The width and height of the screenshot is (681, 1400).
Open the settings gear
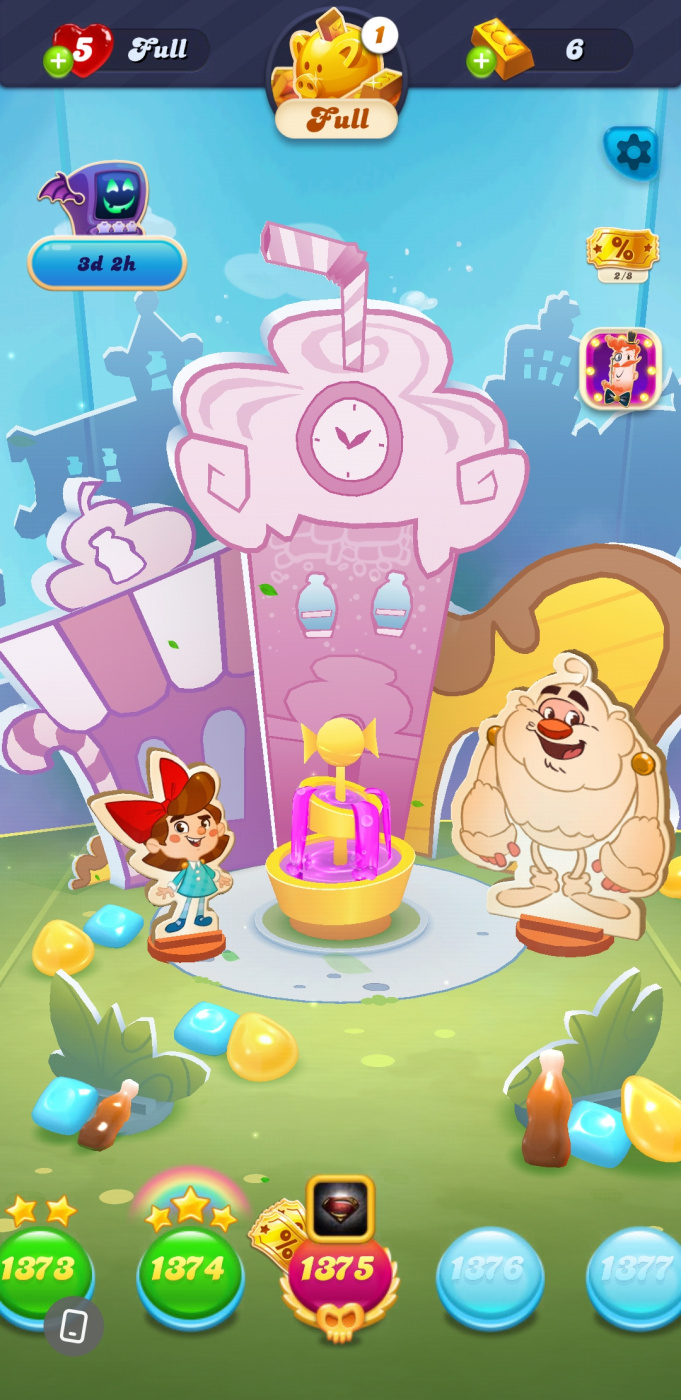[633, 152]
